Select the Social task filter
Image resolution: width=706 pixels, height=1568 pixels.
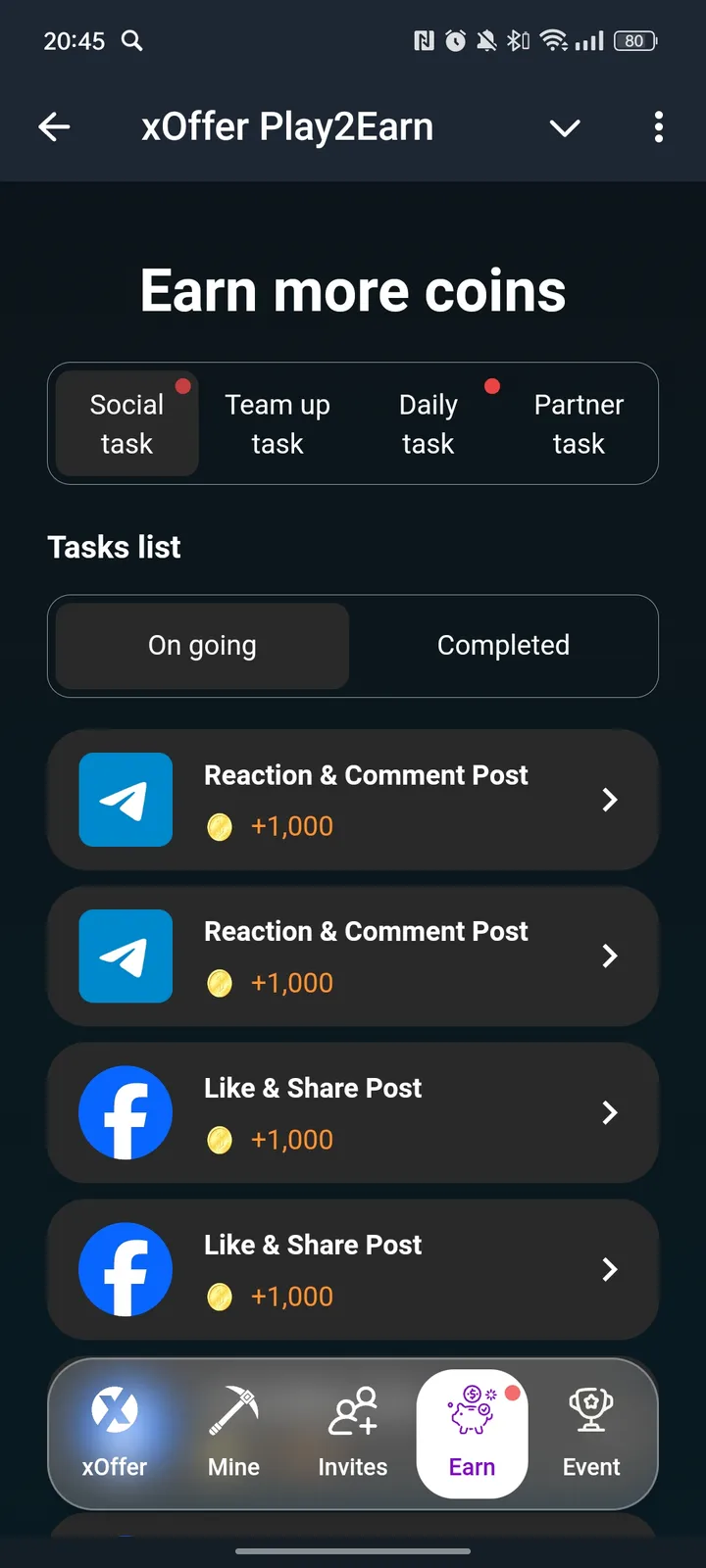click(x=126, y=423)
